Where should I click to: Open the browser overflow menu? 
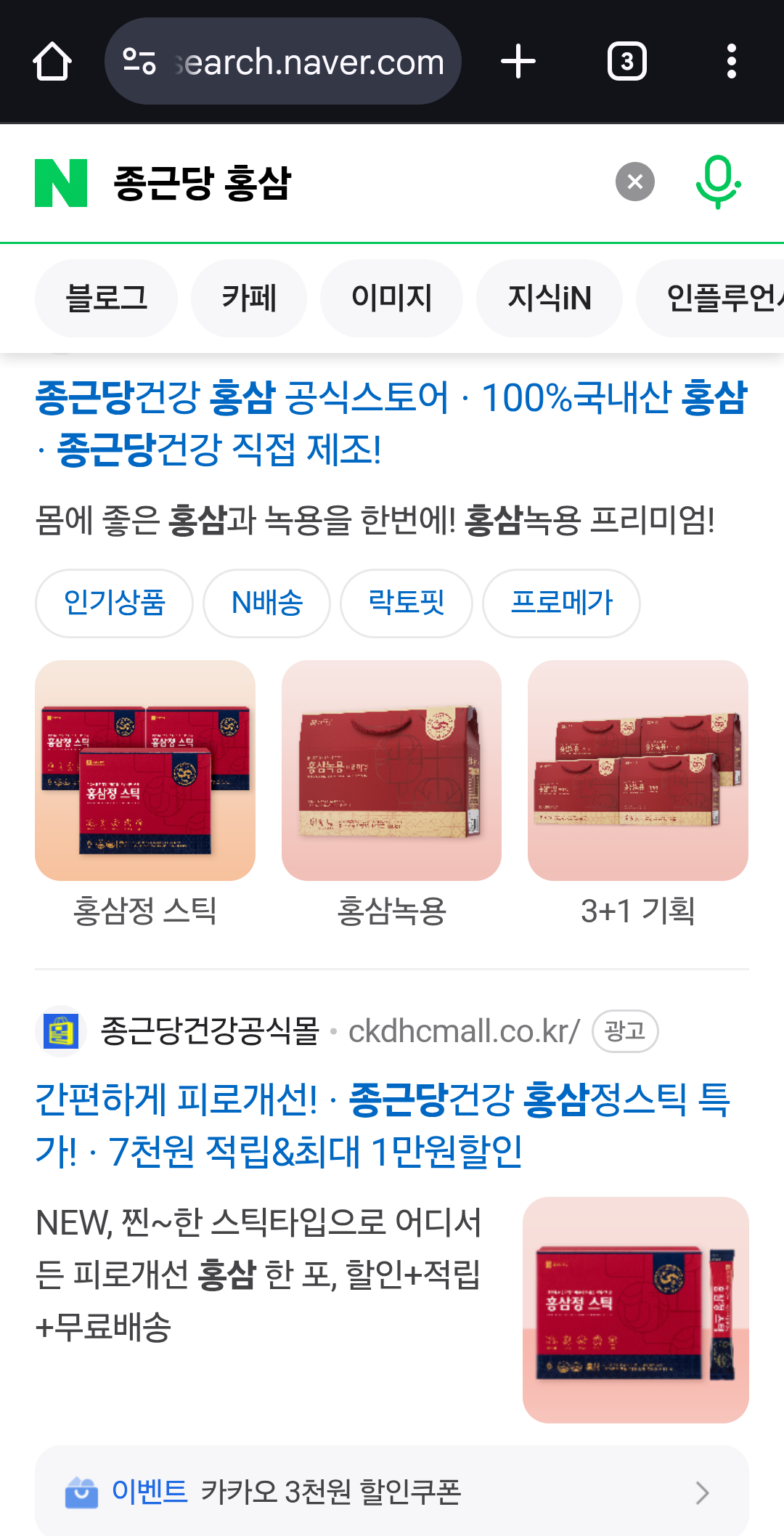coord(732,61)
